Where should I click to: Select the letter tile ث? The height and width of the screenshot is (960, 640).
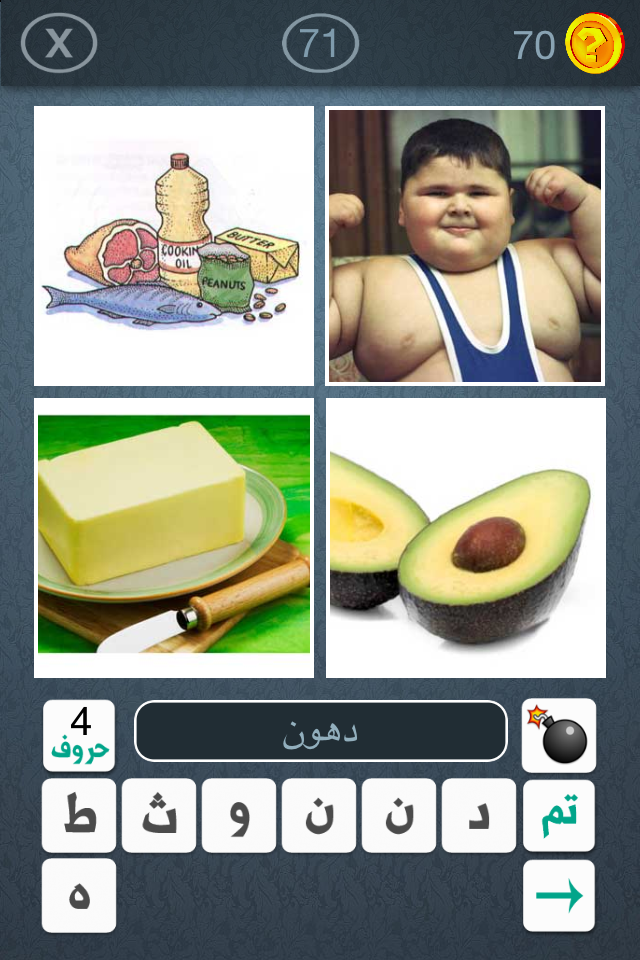pyautogui.click(x=159, y=816)
